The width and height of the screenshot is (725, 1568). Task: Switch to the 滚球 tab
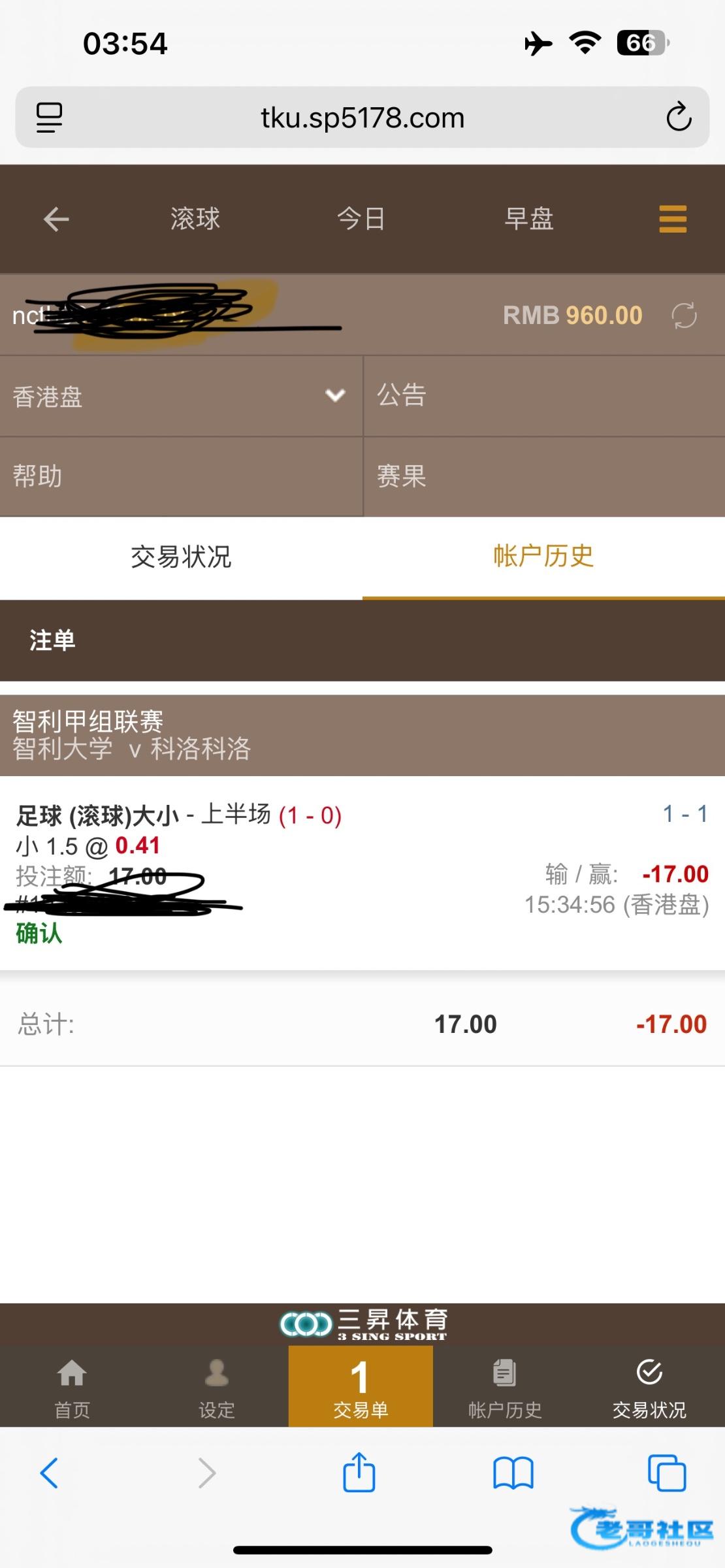pos(195,219)
